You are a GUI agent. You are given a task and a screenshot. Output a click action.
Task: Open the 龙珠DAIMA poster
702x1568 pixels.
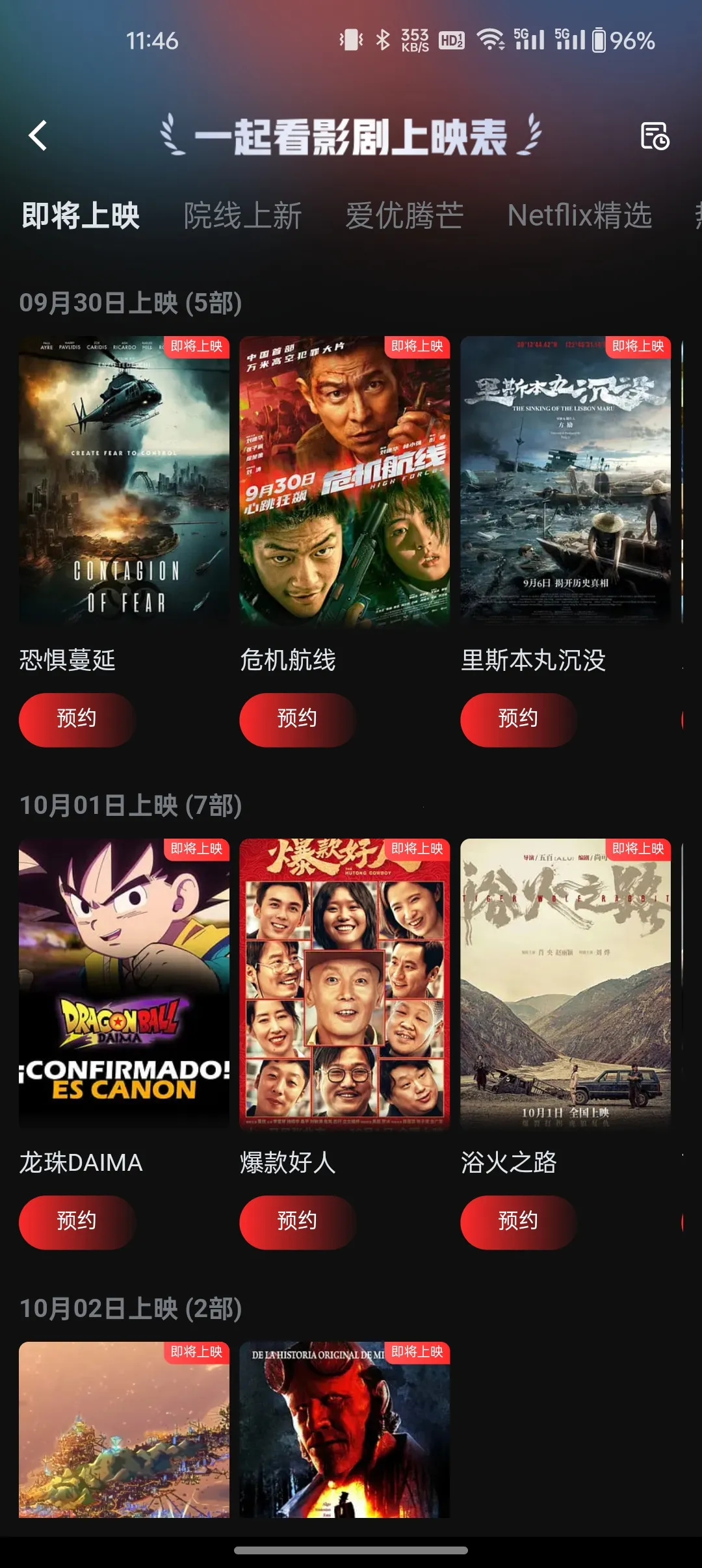coord(124,984)
